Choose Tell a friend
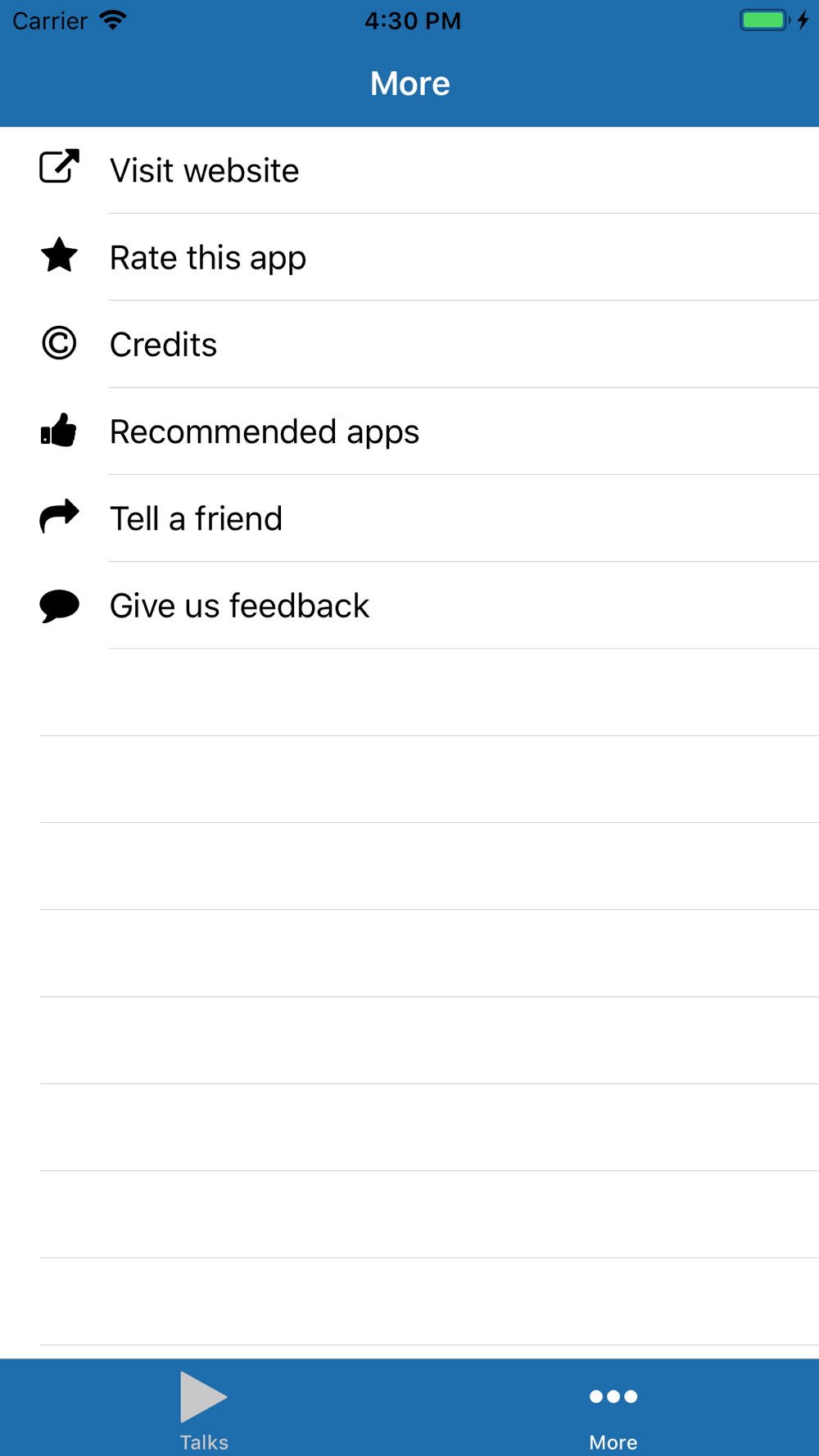This screenshot has width=819, height=1456. pyautogui.click(x=409, y=518)
